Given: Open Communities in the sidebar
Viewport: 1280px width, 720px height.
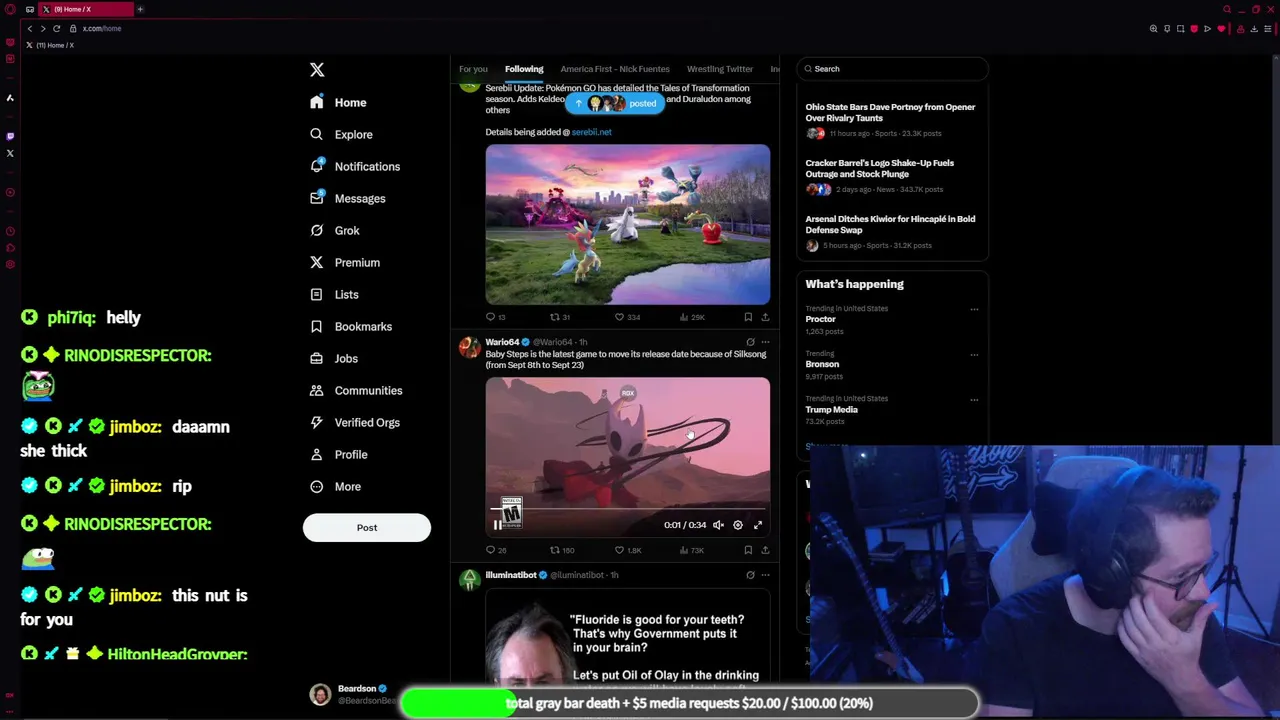Looking at the screenshot, I should pos(367,390).
